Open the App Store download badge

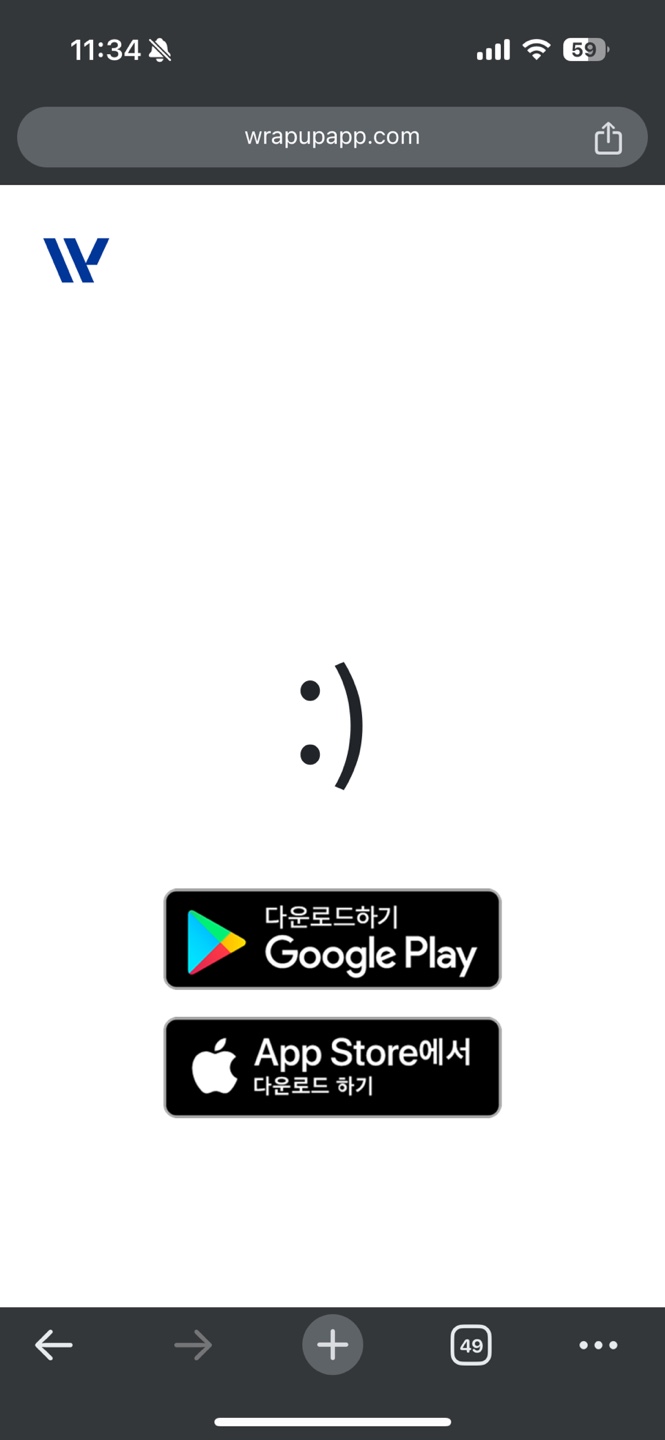332,1067
